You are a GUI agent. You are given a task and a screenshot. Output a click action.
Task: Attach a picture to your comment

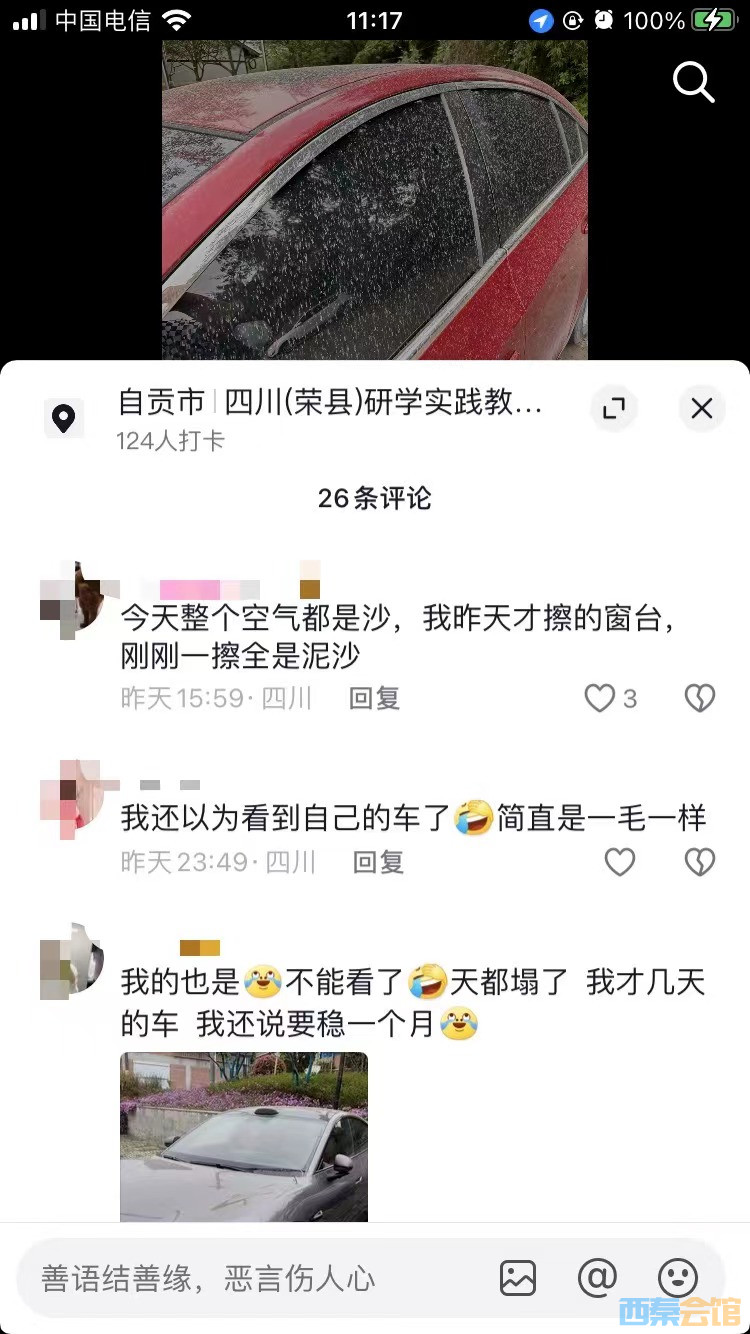(x=518, y=1277)
